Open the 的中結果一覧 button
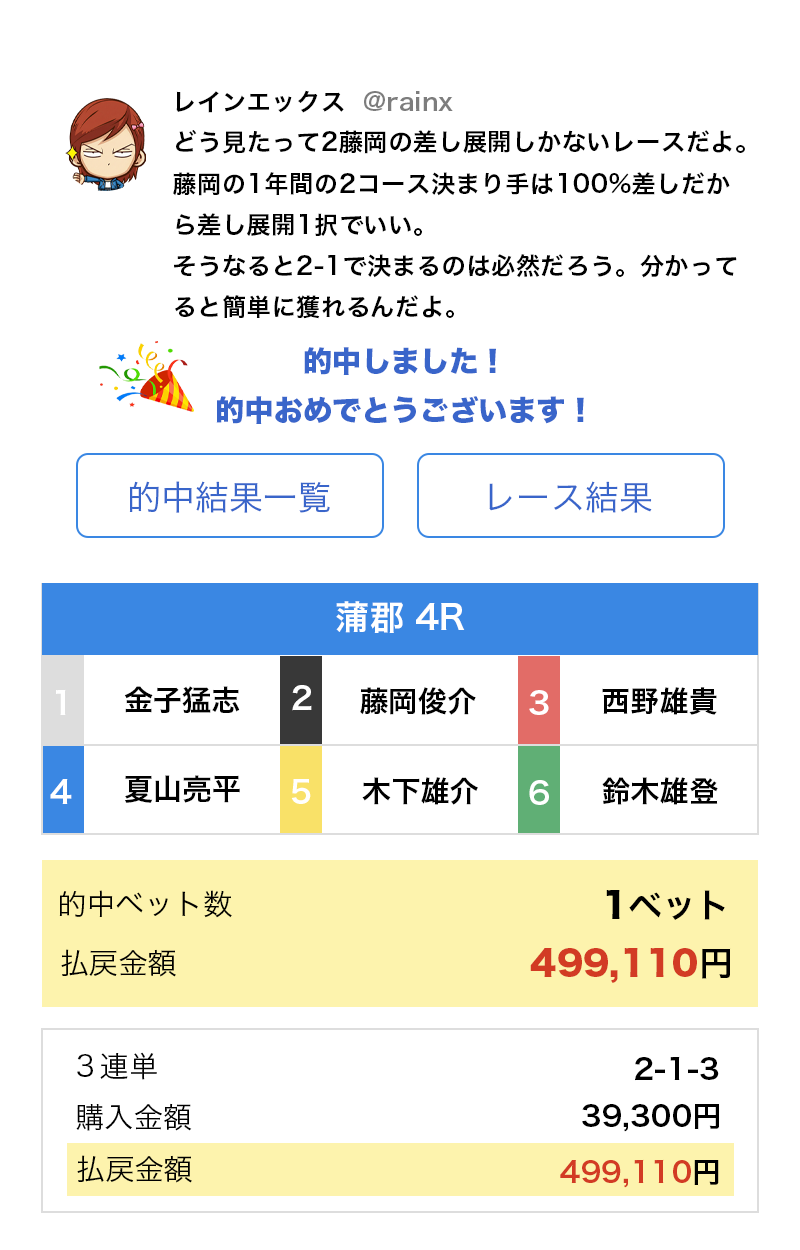This screenshot has width=800, height=1250. [x=230, y=496]
